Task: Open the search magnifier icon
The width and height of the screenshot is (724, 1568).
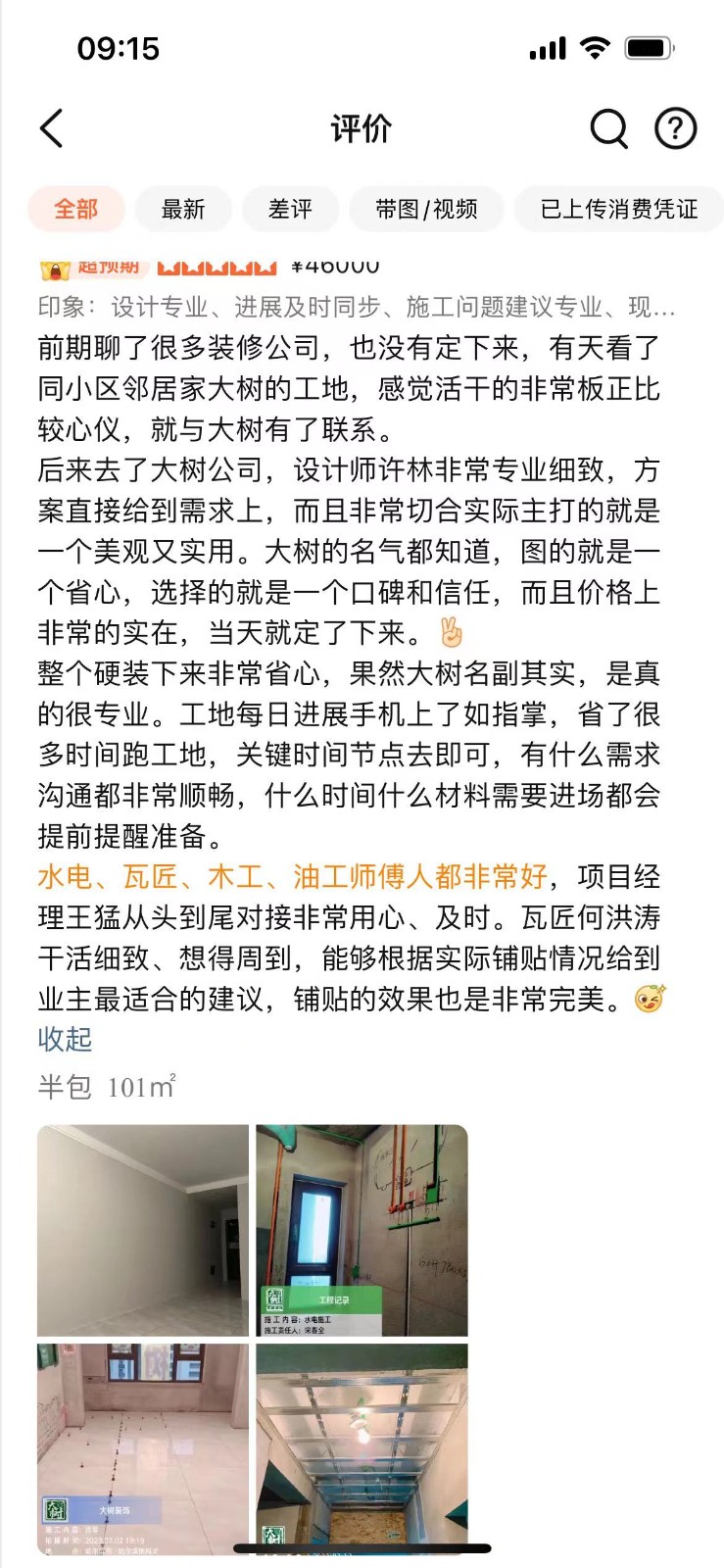Action: tap(607, 128)
